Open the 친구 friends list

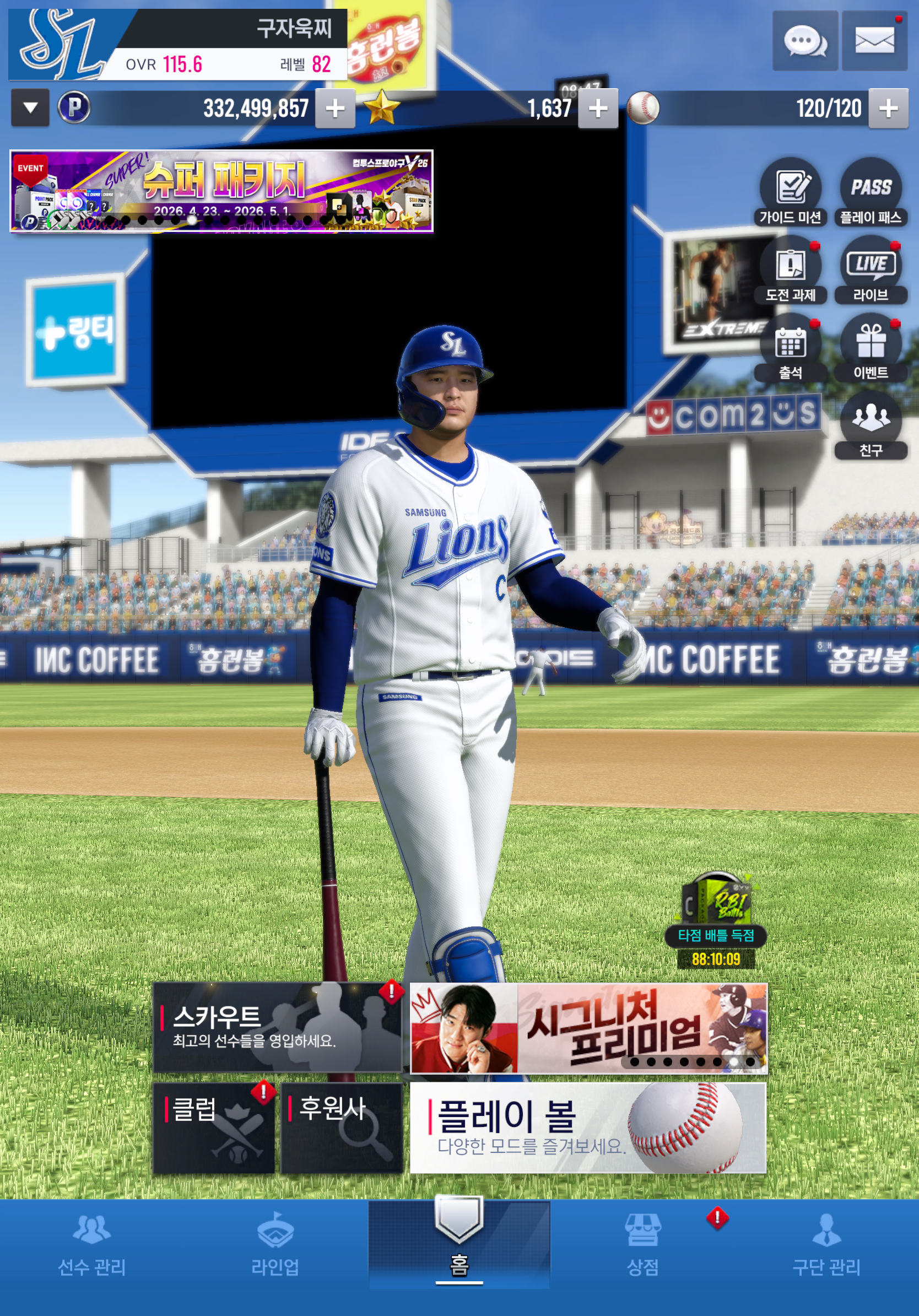(871, 425)
